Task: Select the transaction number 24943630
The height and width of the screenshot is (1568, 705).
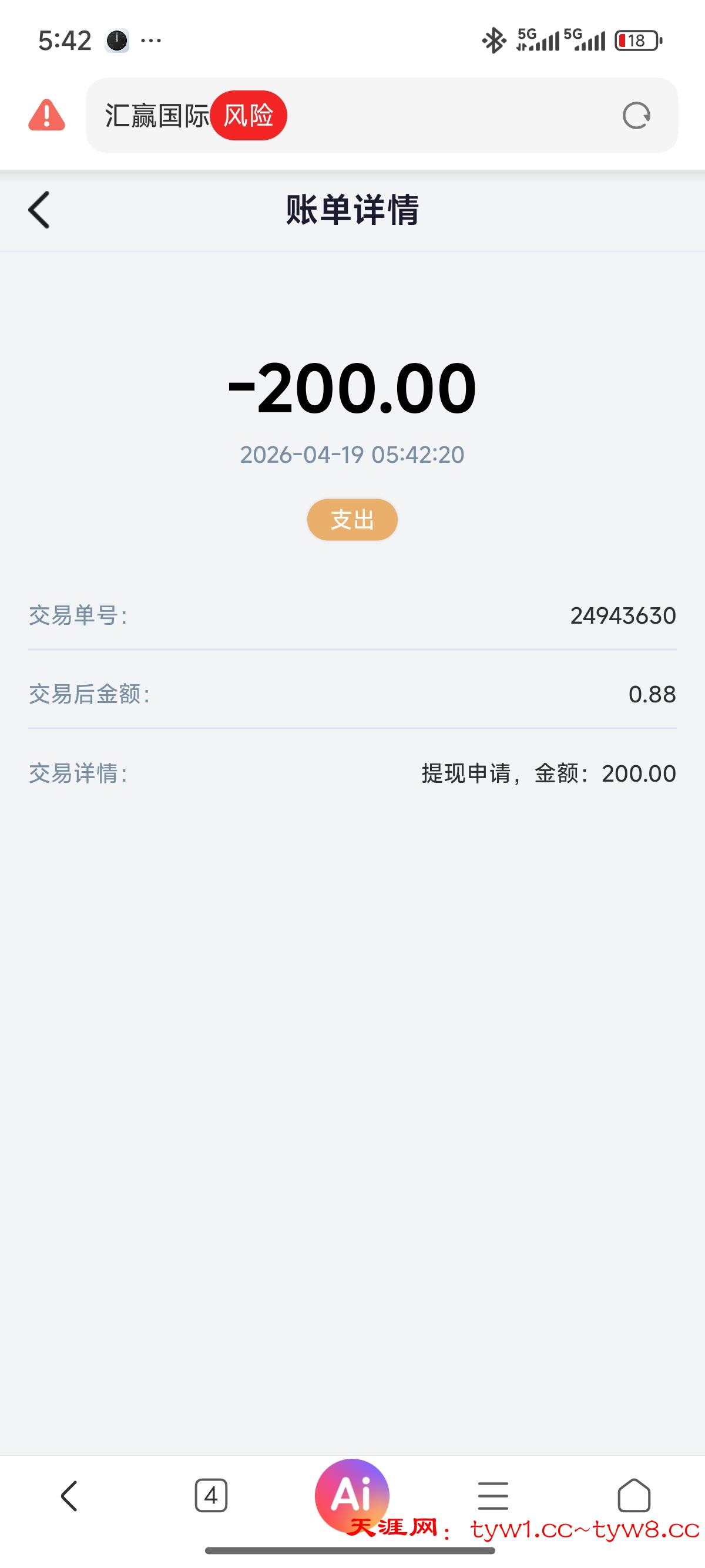Action: pos(622,616)
